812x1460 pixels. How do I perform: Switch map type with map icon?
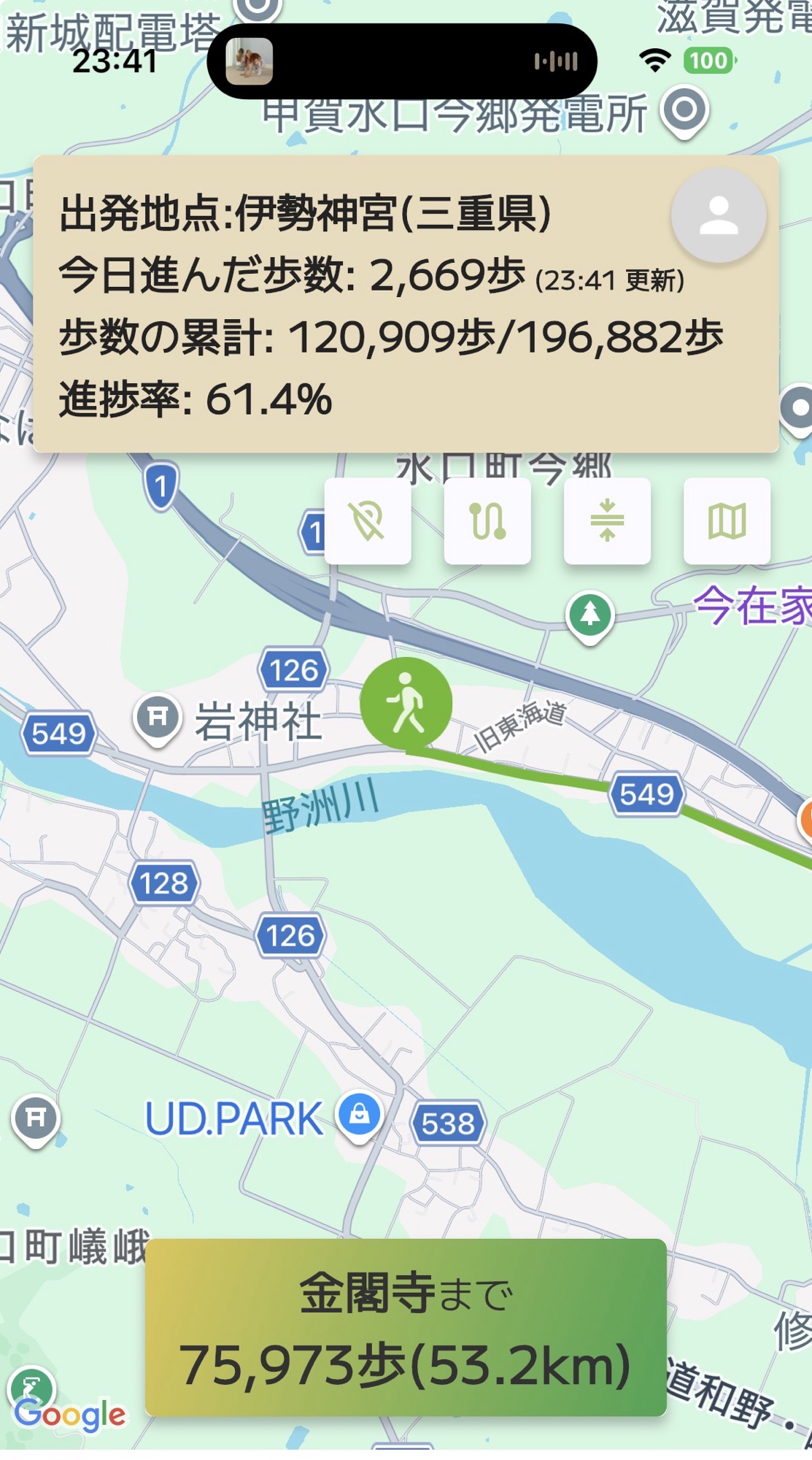point(727,521)
